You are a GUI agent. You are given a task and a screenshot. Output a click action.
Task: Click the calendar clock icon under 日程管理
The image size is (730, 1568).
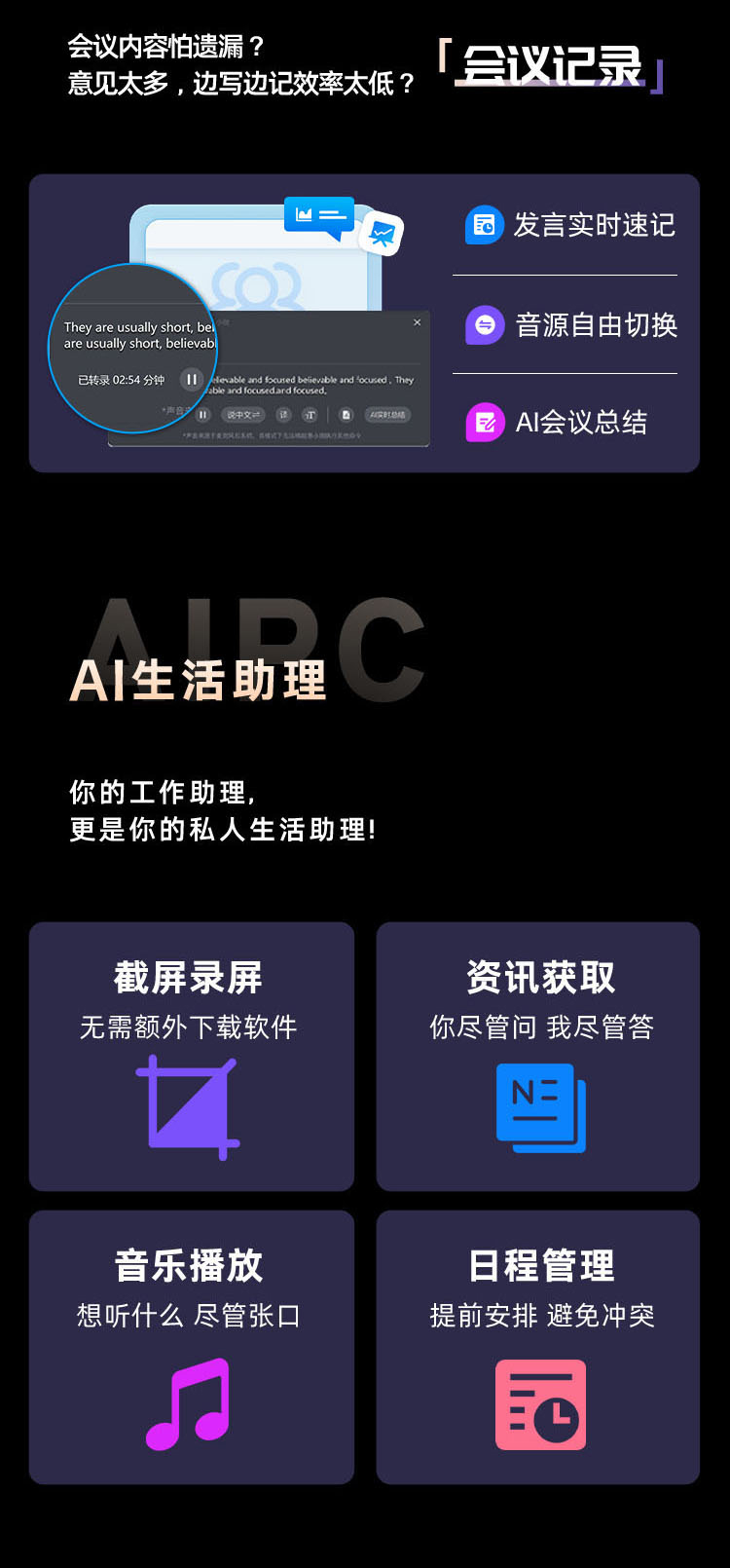point(538,1402)
